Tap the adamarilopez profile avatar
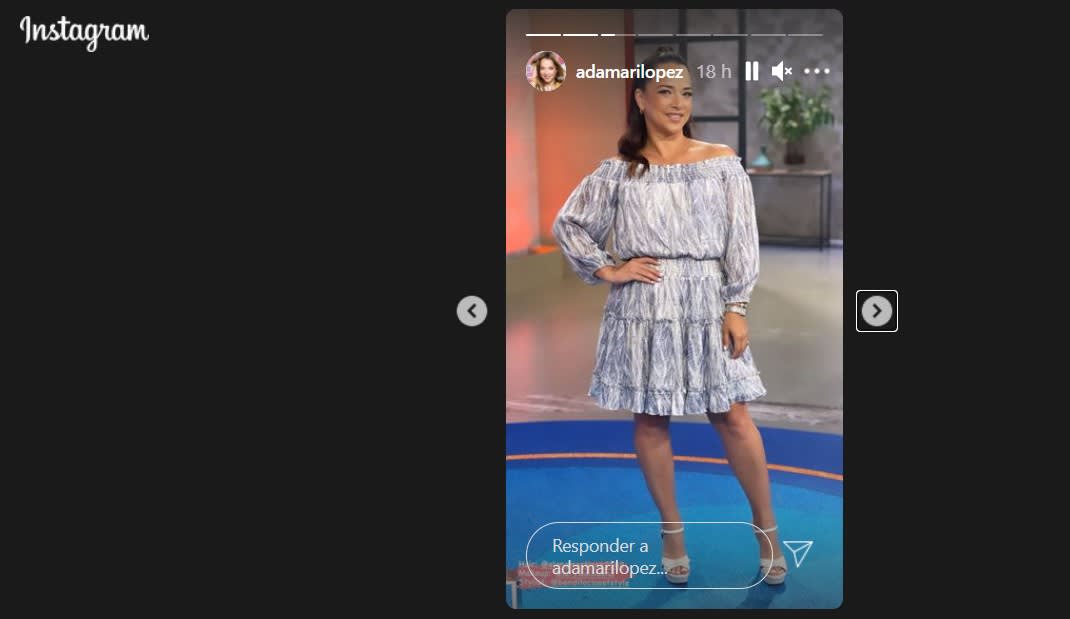 tap(546, 71)
